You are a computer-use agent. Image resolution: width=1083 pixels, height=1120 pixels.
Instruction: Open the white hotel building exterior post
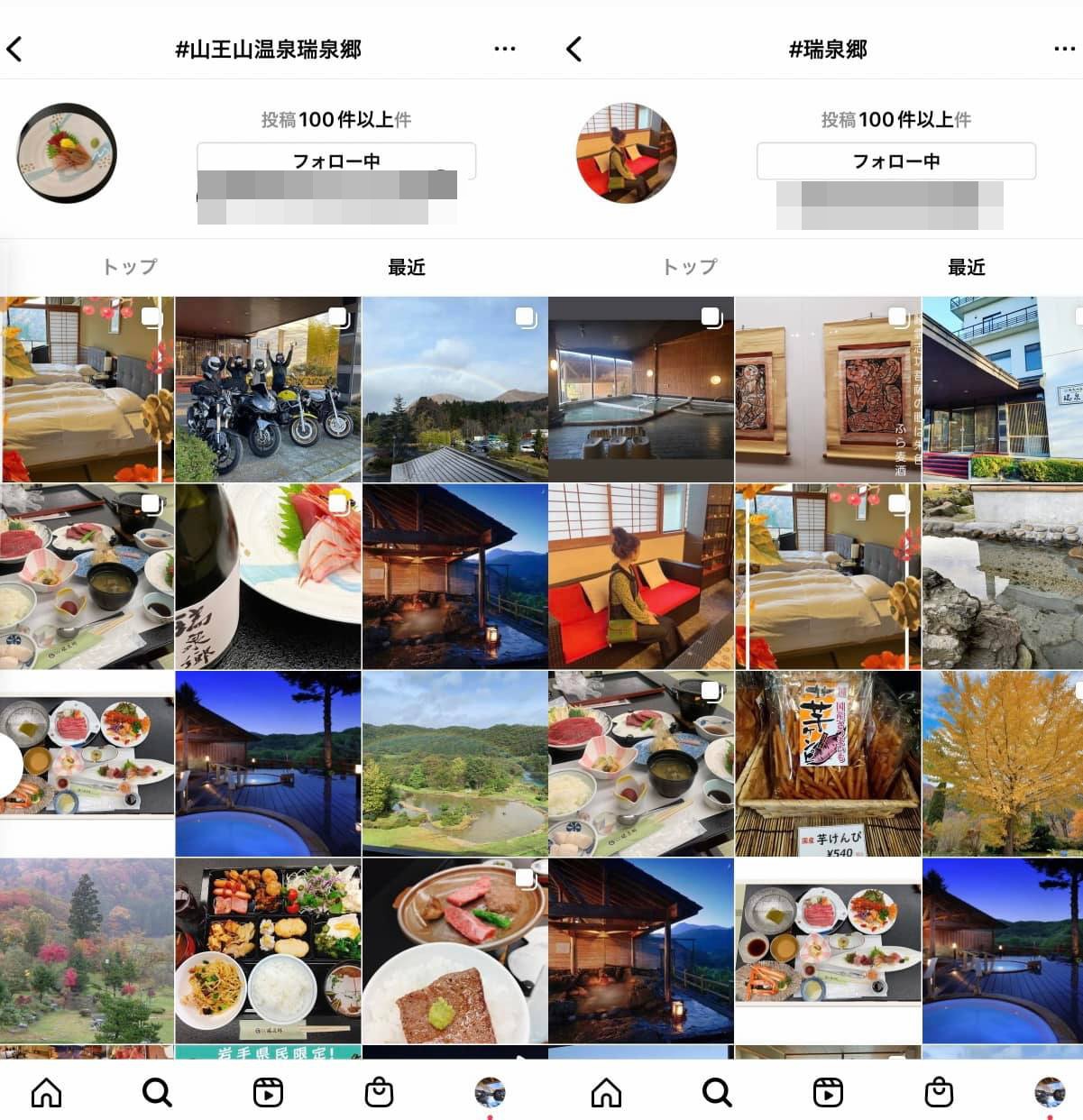pyautogui.click(x=1002, y=389)
